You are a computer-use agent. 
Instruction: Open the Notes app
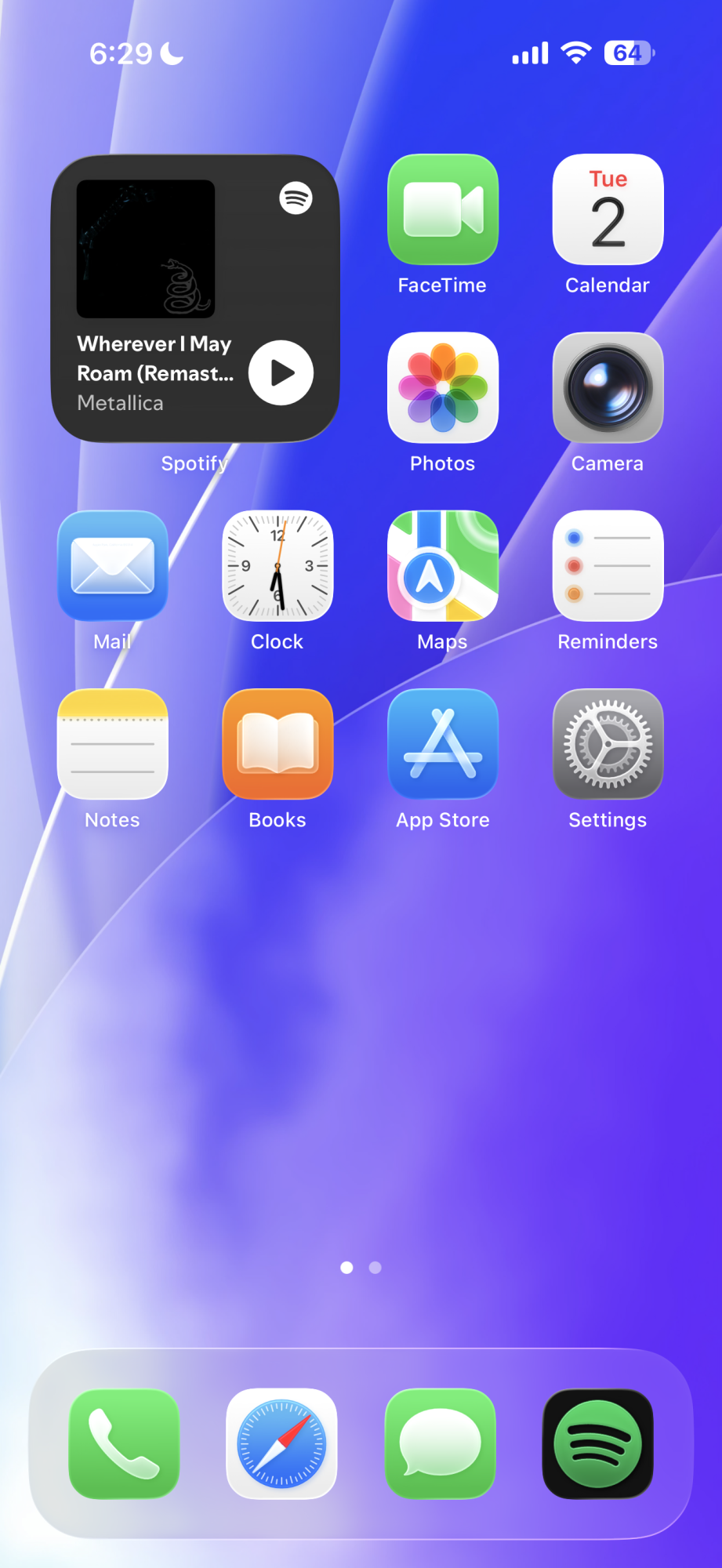pos(113,744)
